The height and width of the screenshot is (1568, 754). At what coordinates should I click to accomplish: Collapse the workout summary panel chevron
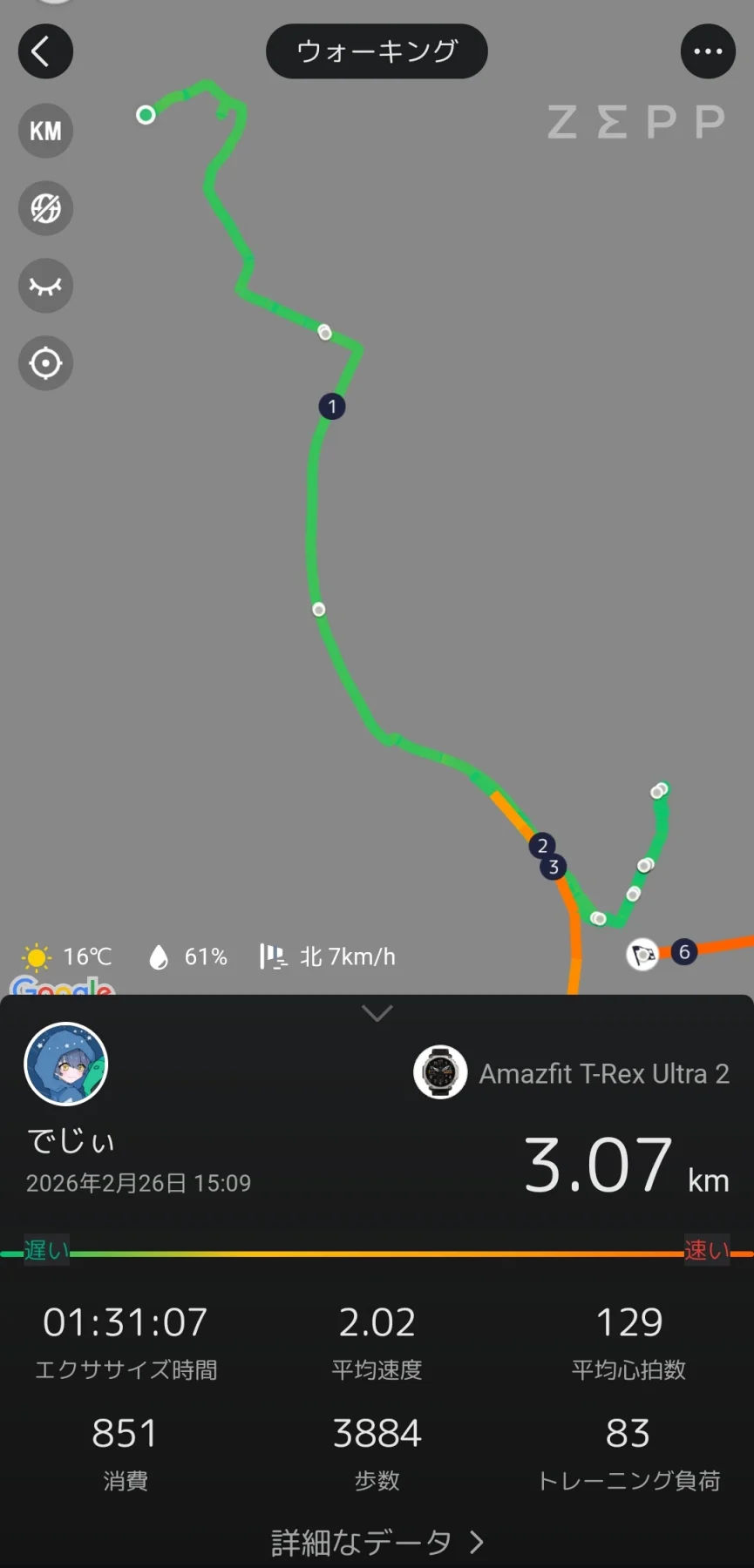(377, 1013)
